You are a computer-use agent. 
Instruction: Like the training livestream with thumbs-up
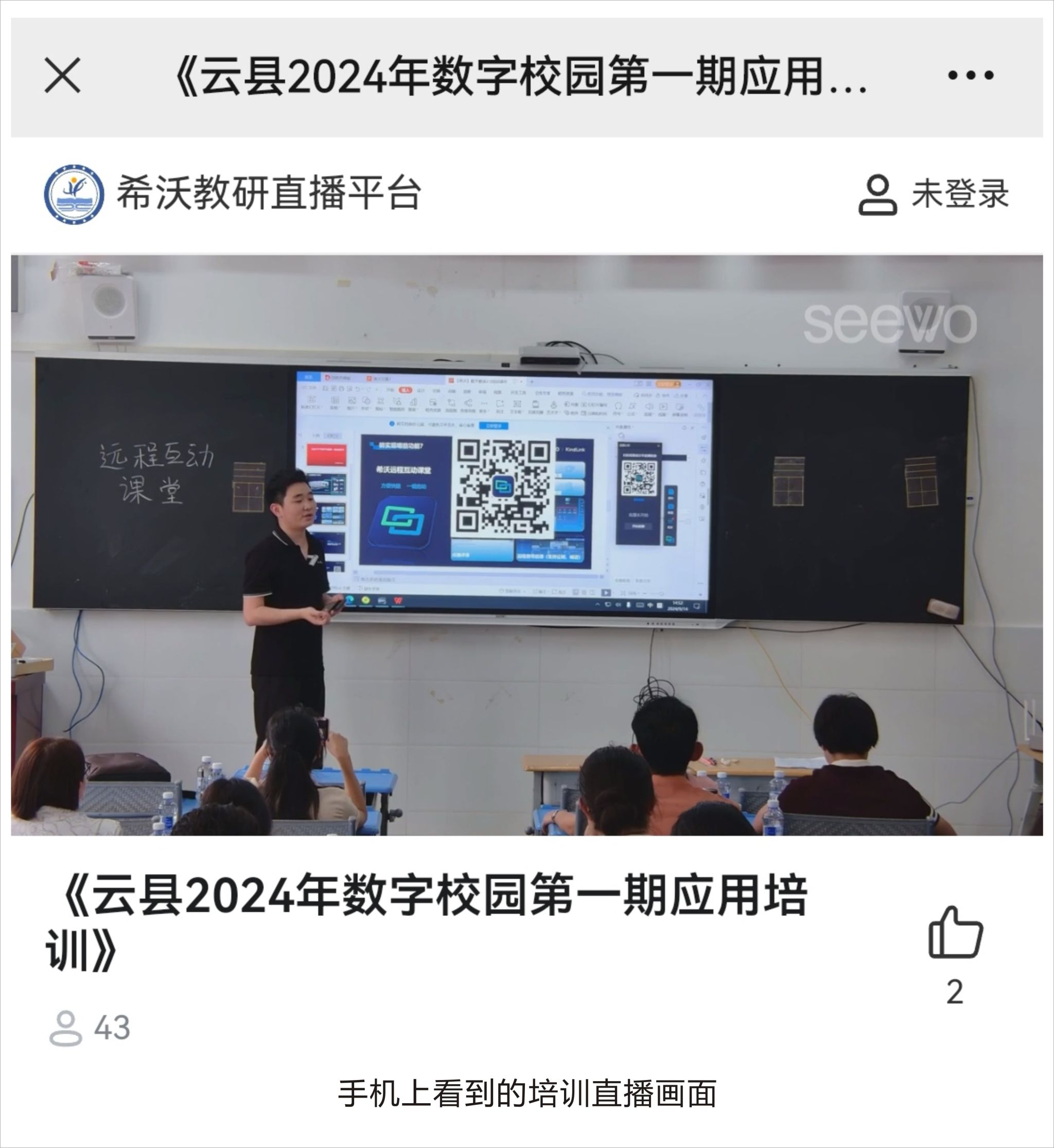955,932
